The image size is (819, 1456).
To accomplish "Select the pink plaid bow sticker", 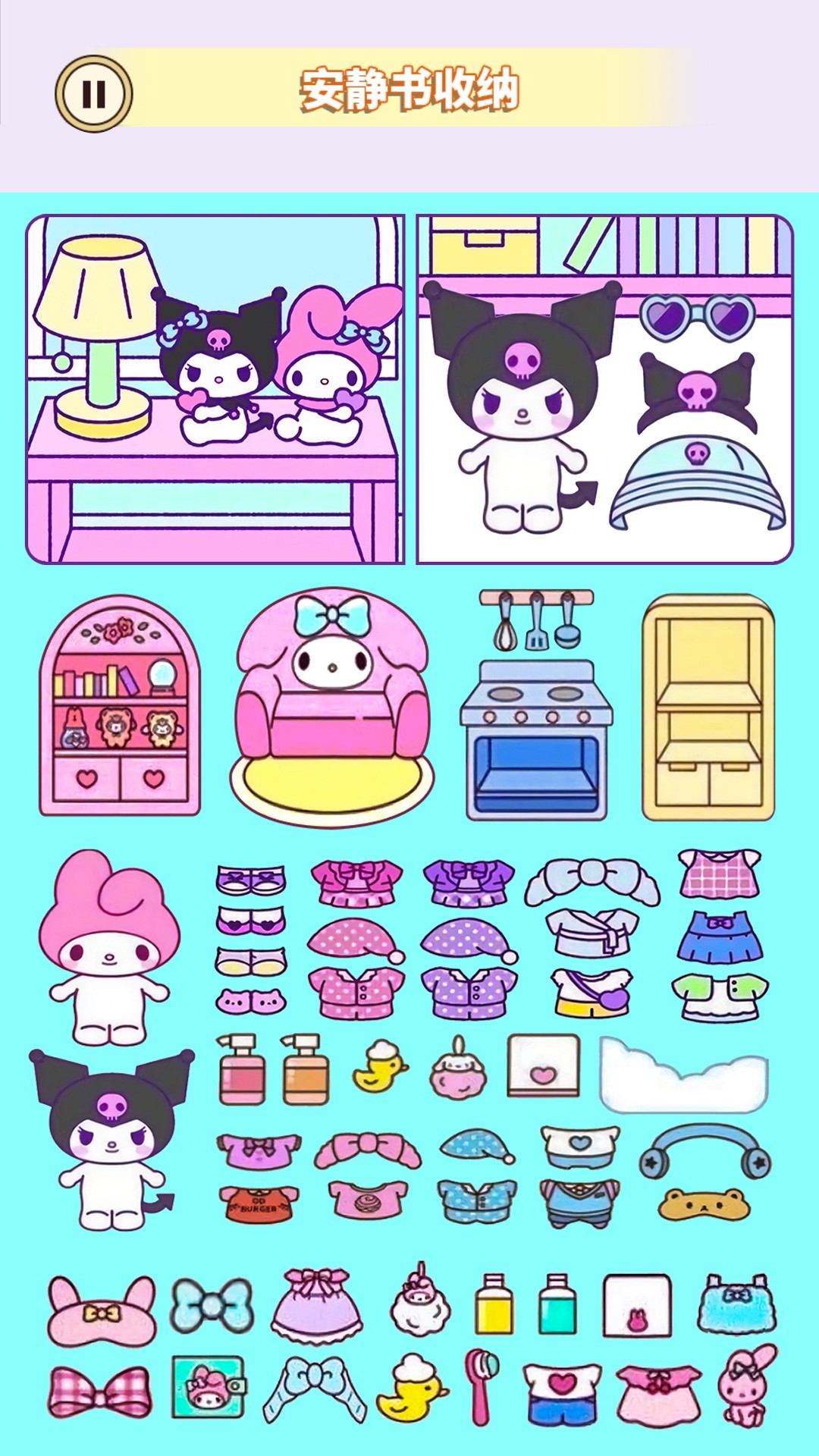I will (x=100, y=1392).
